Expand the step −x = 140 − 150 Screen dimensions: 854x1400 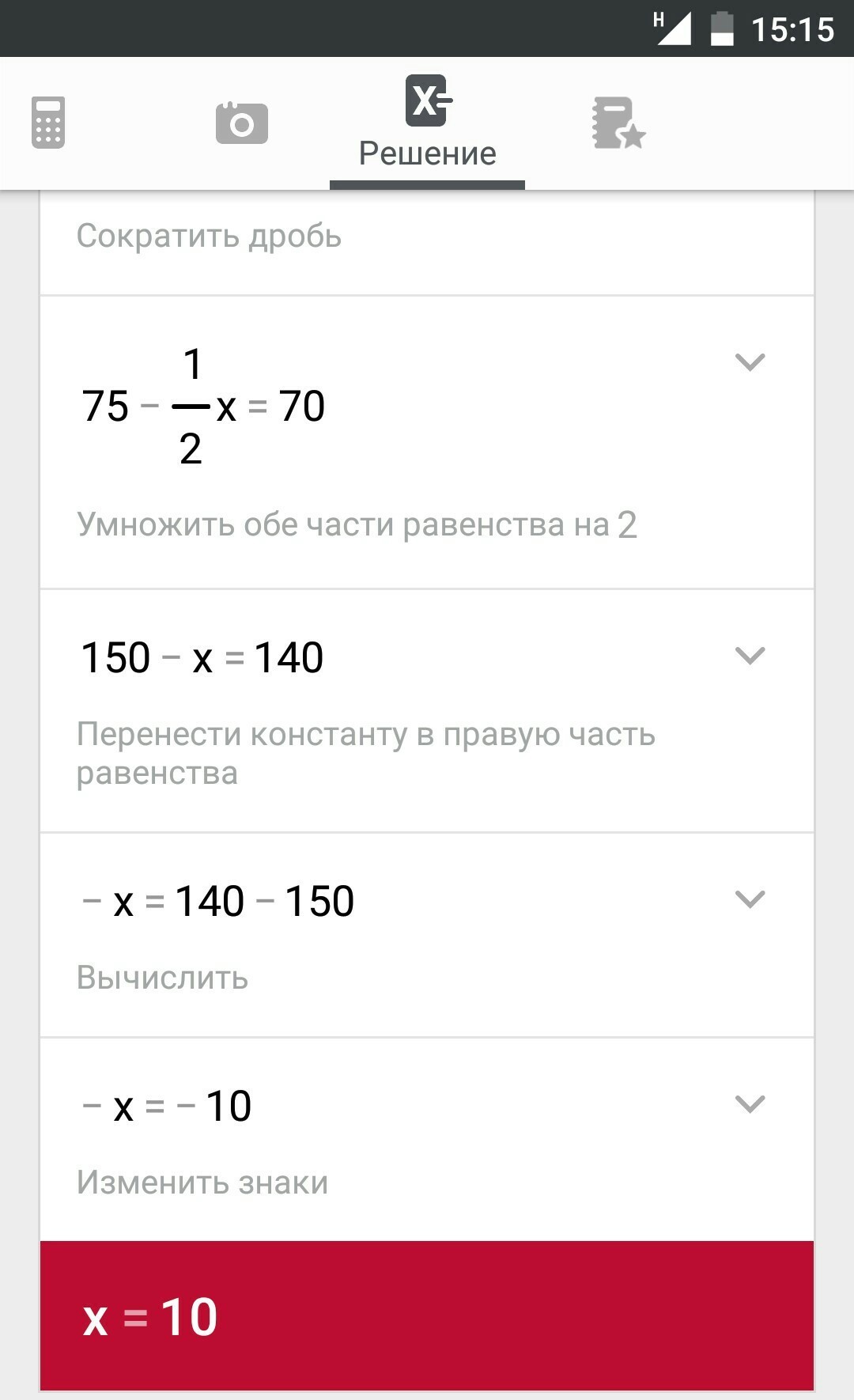[750, 899]
